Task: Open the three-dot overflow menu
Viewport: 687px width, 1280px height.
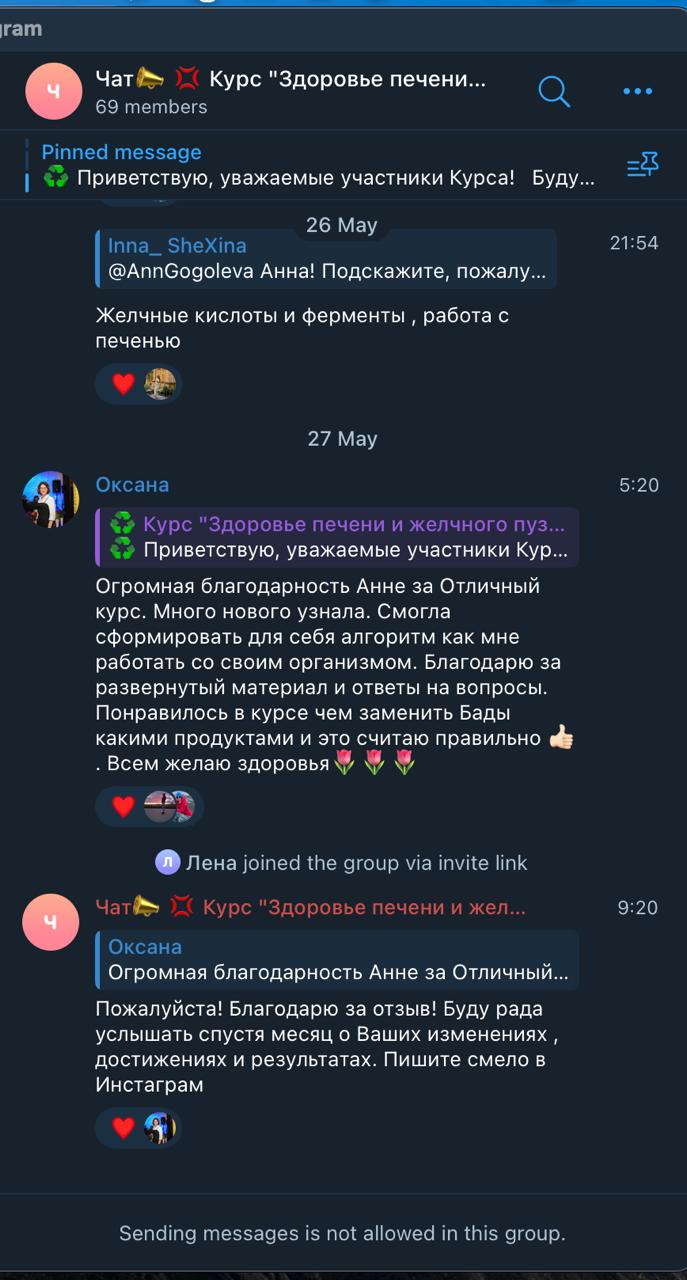Action: pos(637,91)
